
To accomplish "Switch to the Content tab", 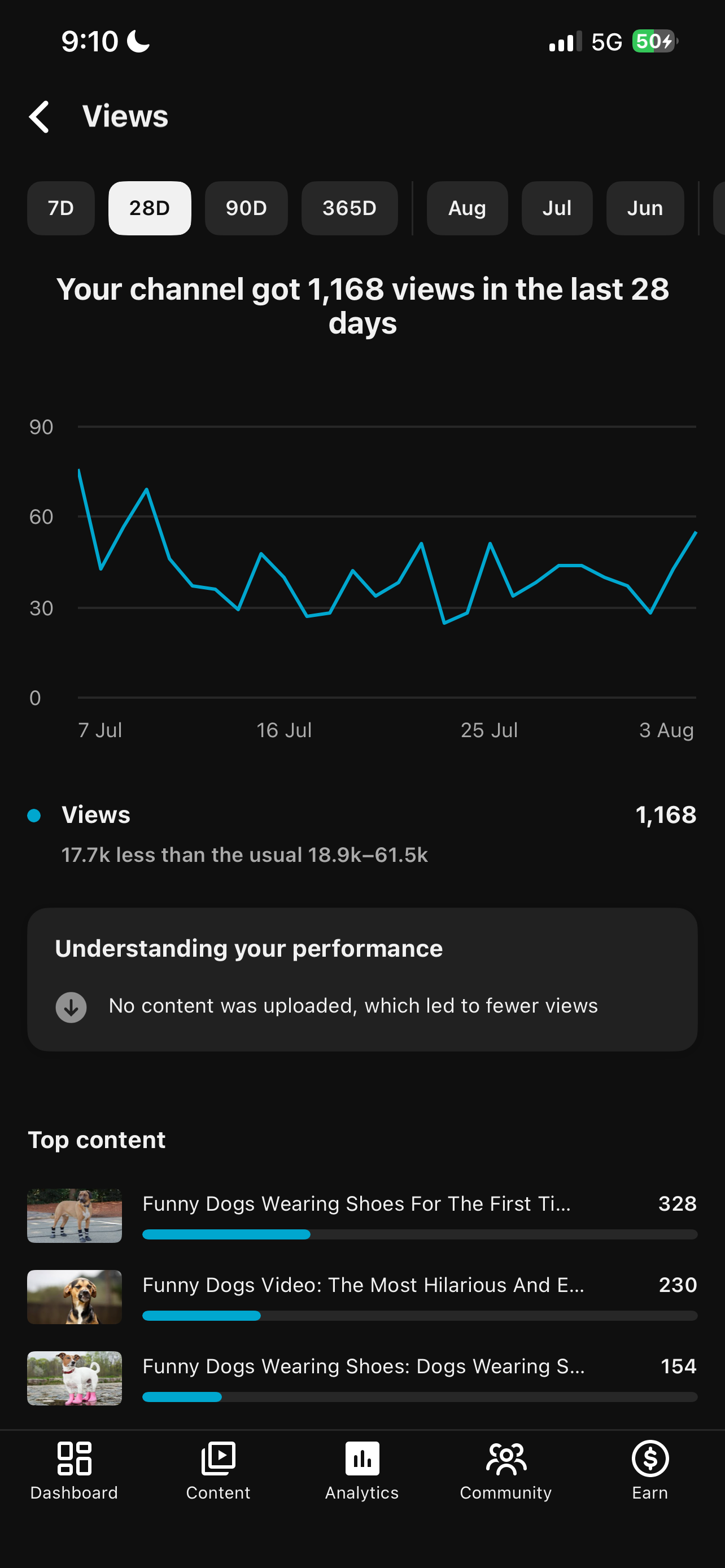I will click(x=218, y=1470).
